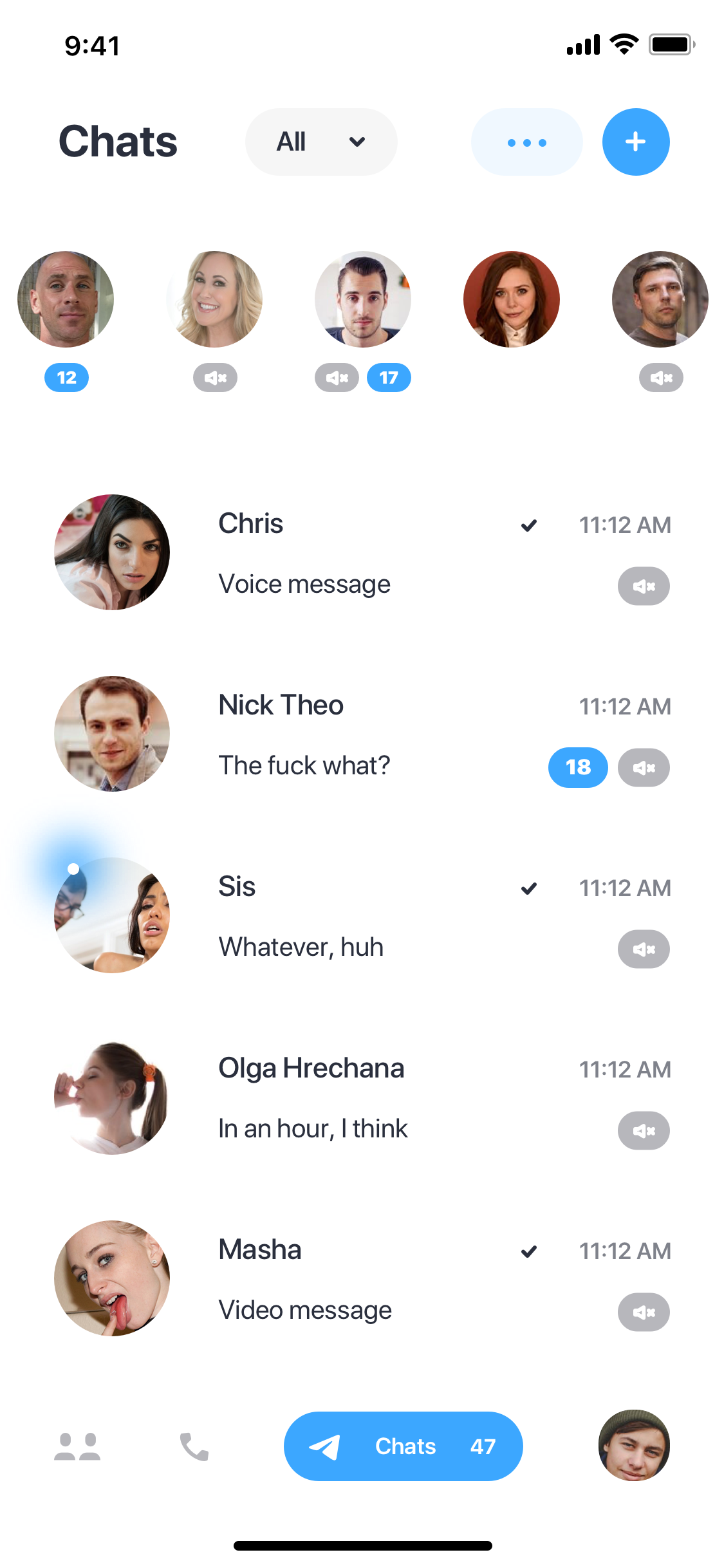
Task: Select the Chats tab showing 47
Action: point(403,1446)
